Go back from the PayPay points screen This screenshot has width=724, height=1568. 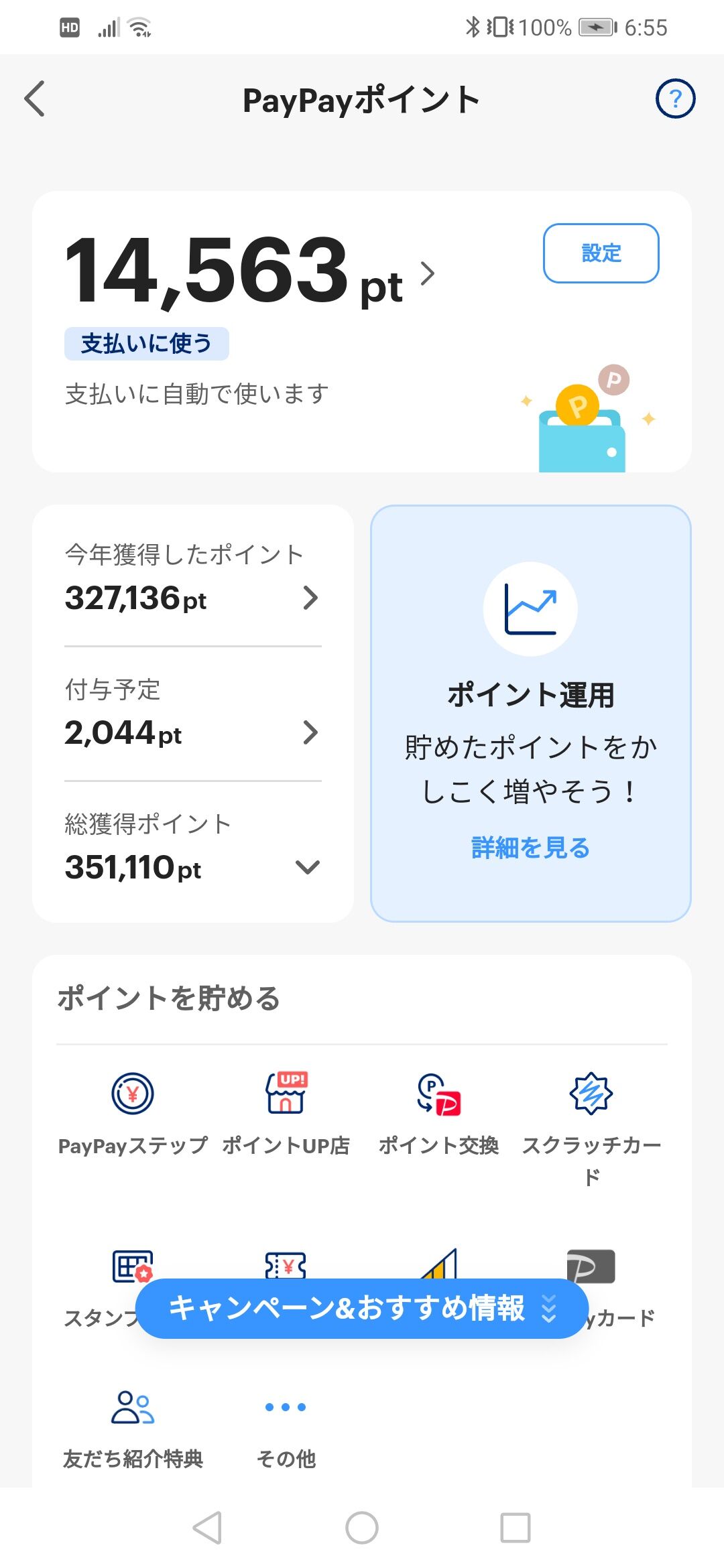tap(35, 99)
